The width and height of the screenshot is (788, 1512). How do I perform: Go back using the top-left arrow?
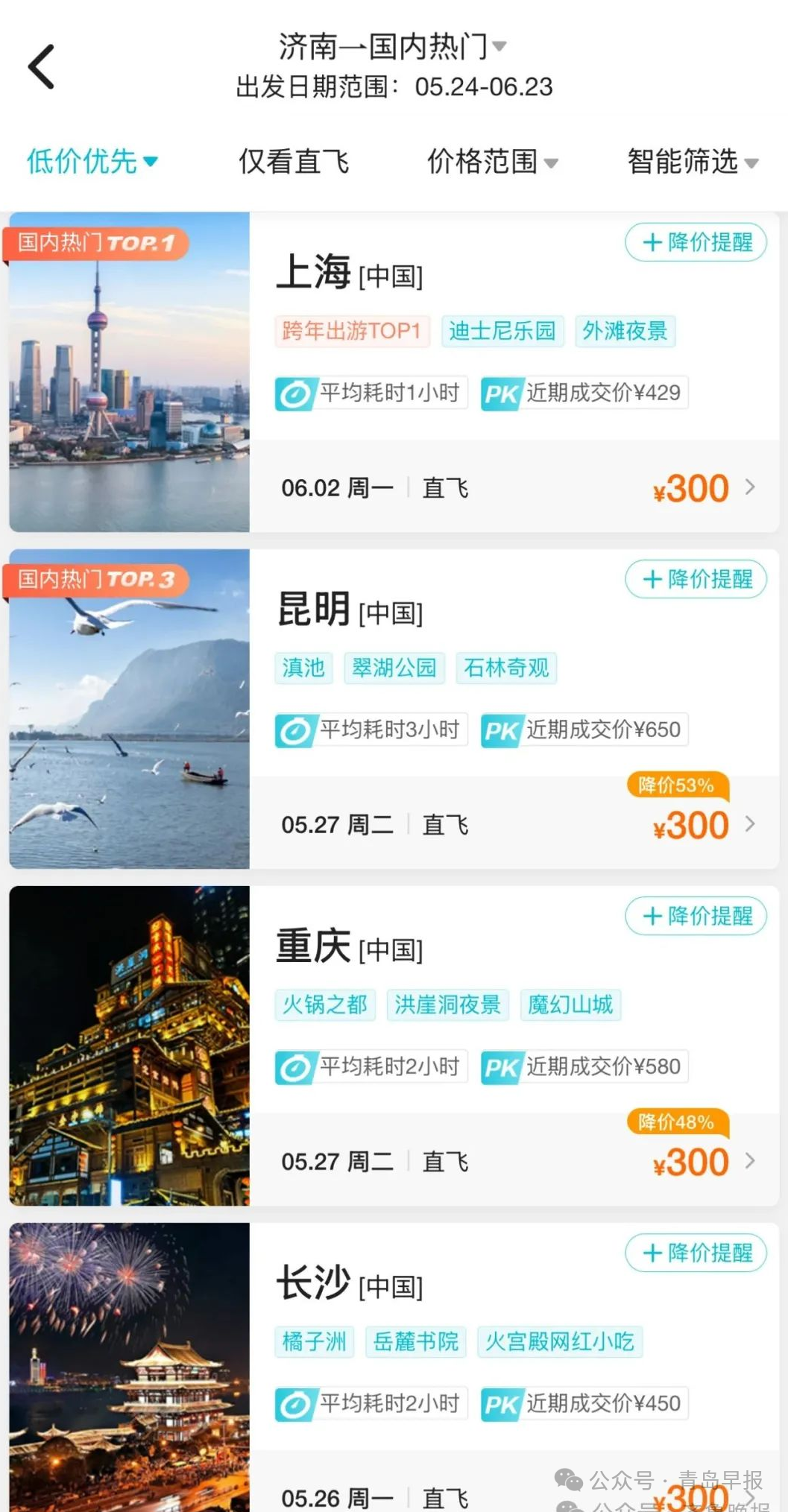(42, 66)
